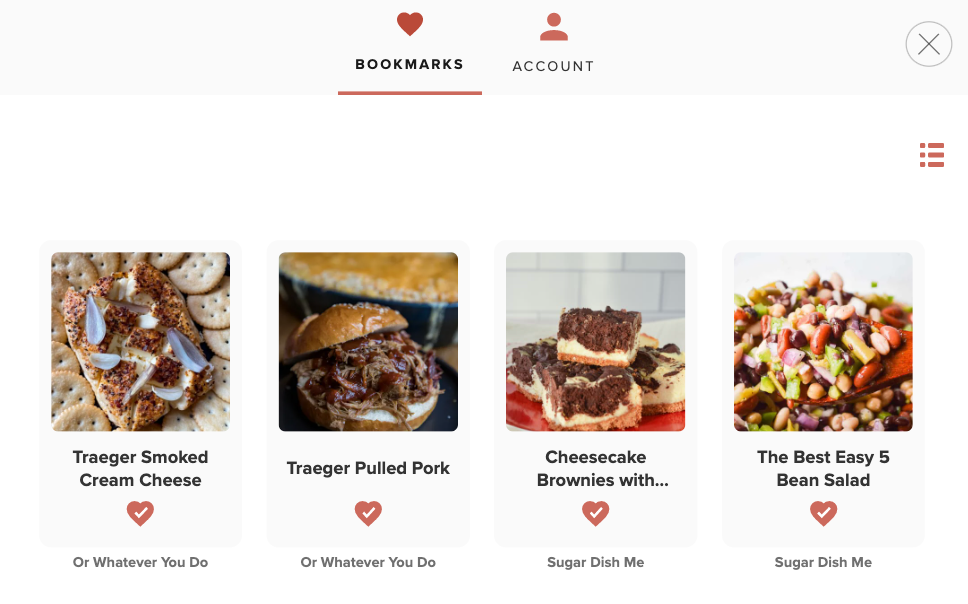This screenshot has width=968, height=604.
Task: View the Cheesecake Brownies recipe card
Action: tap(595, 342)
